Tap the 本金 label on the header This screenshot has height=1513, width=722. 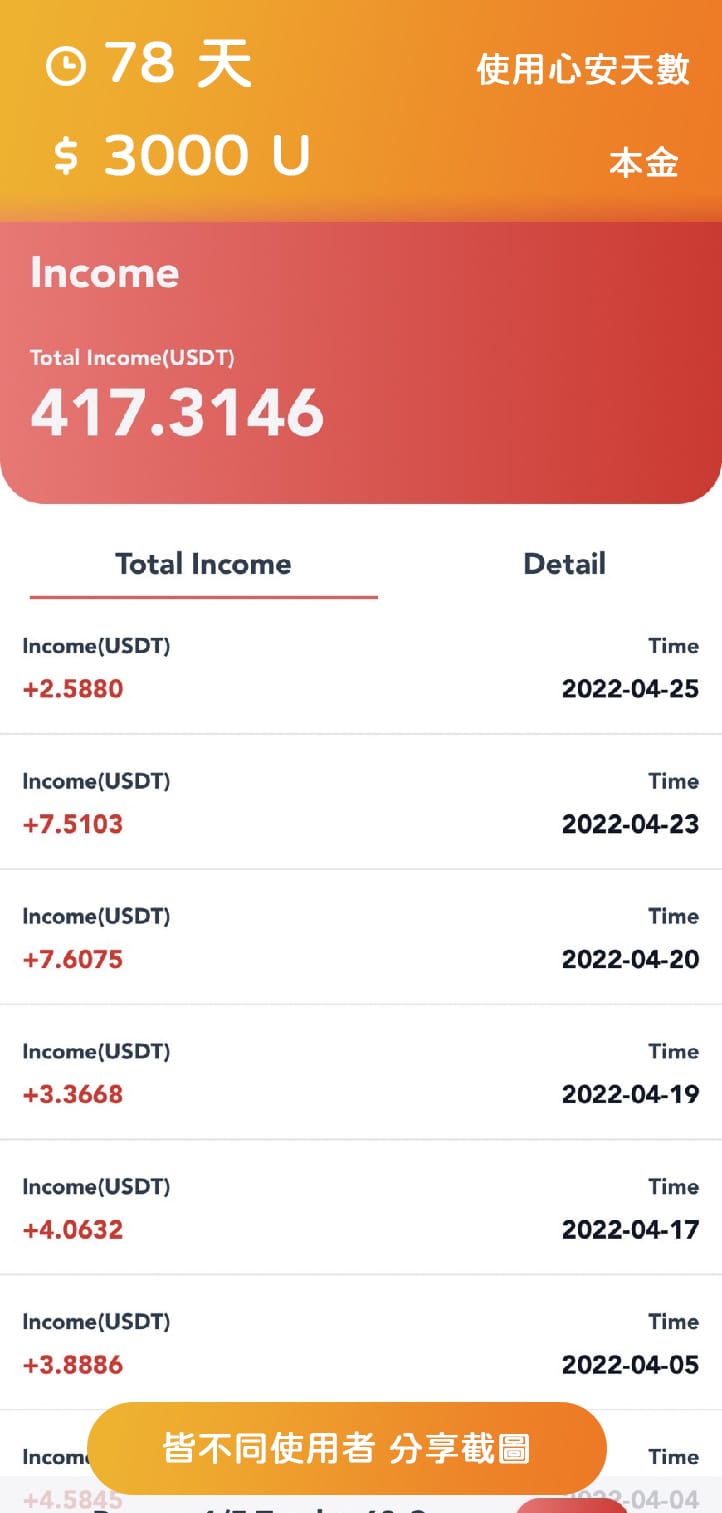pyautogui.click(x=643, y=162)
